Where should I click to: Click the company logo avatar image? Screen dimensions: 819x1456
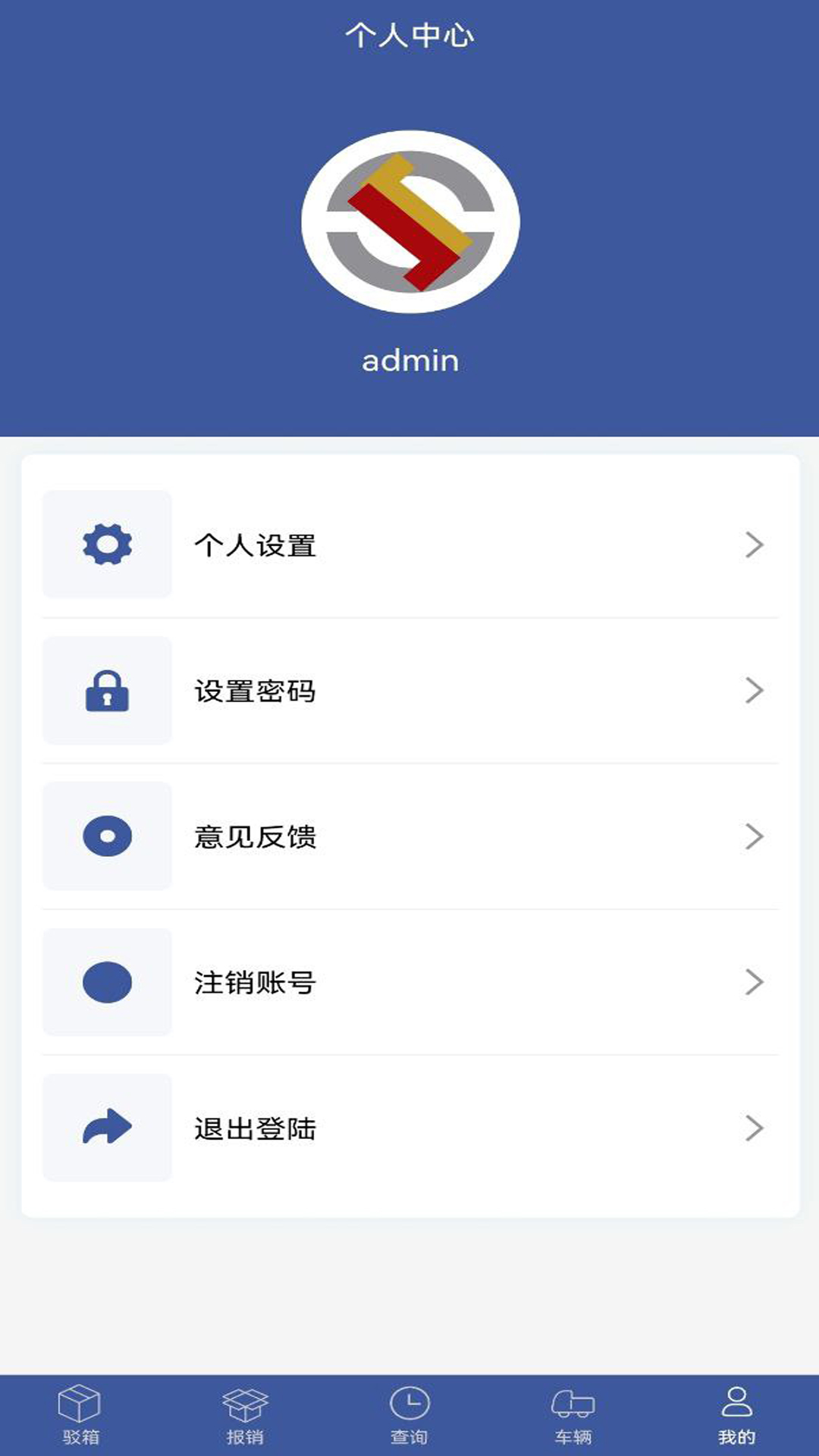point(409,221)
